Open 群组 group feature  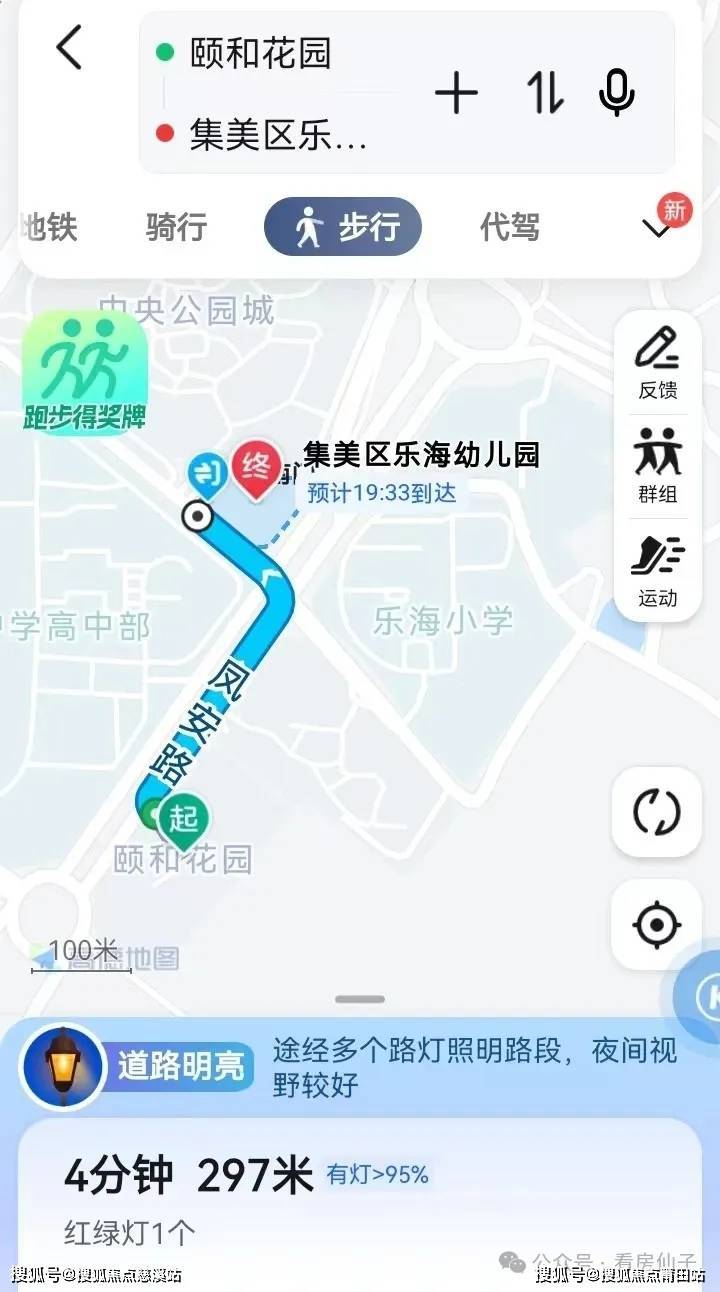click(657, 465)
